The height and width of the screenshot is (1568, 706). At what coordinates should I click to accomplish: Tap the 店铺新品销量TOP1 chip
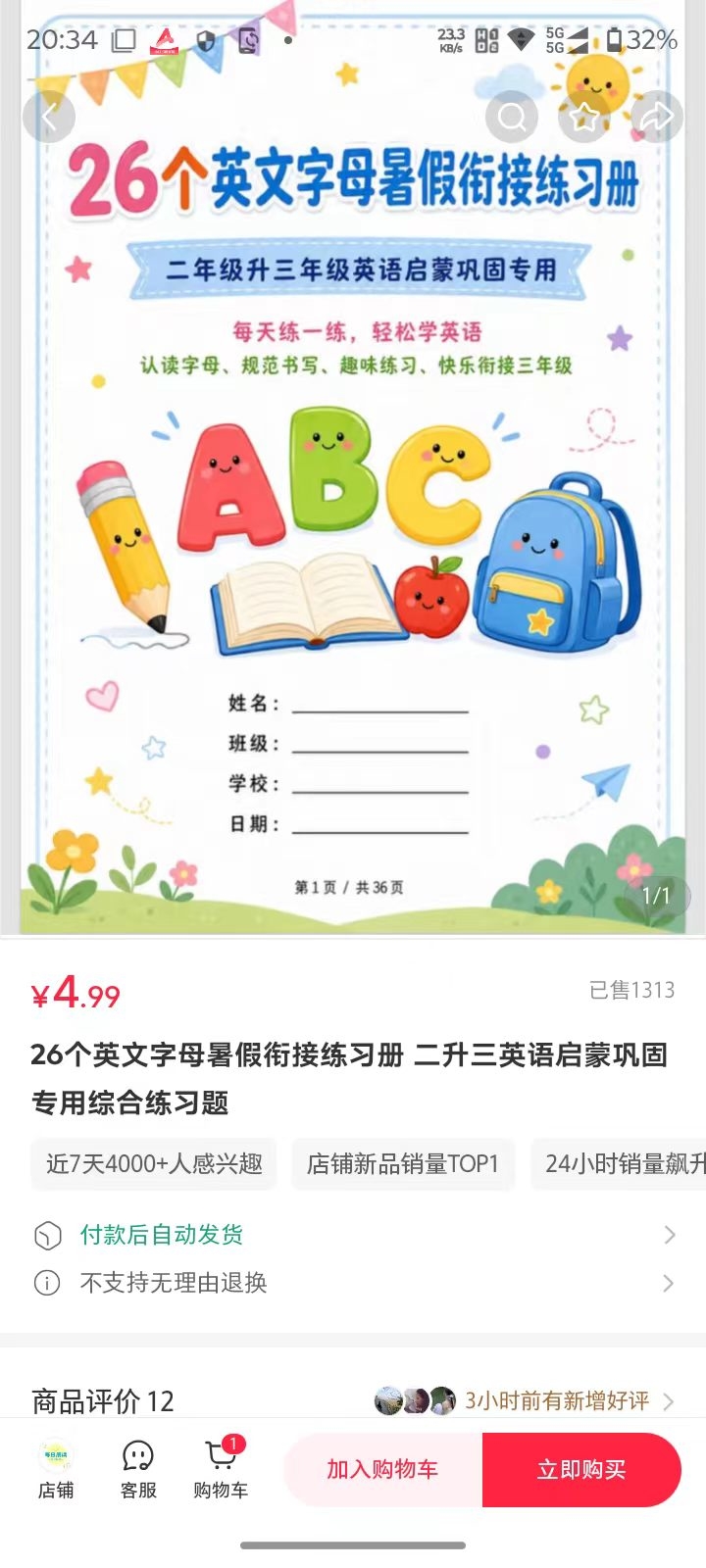(x=403, y=1164)
